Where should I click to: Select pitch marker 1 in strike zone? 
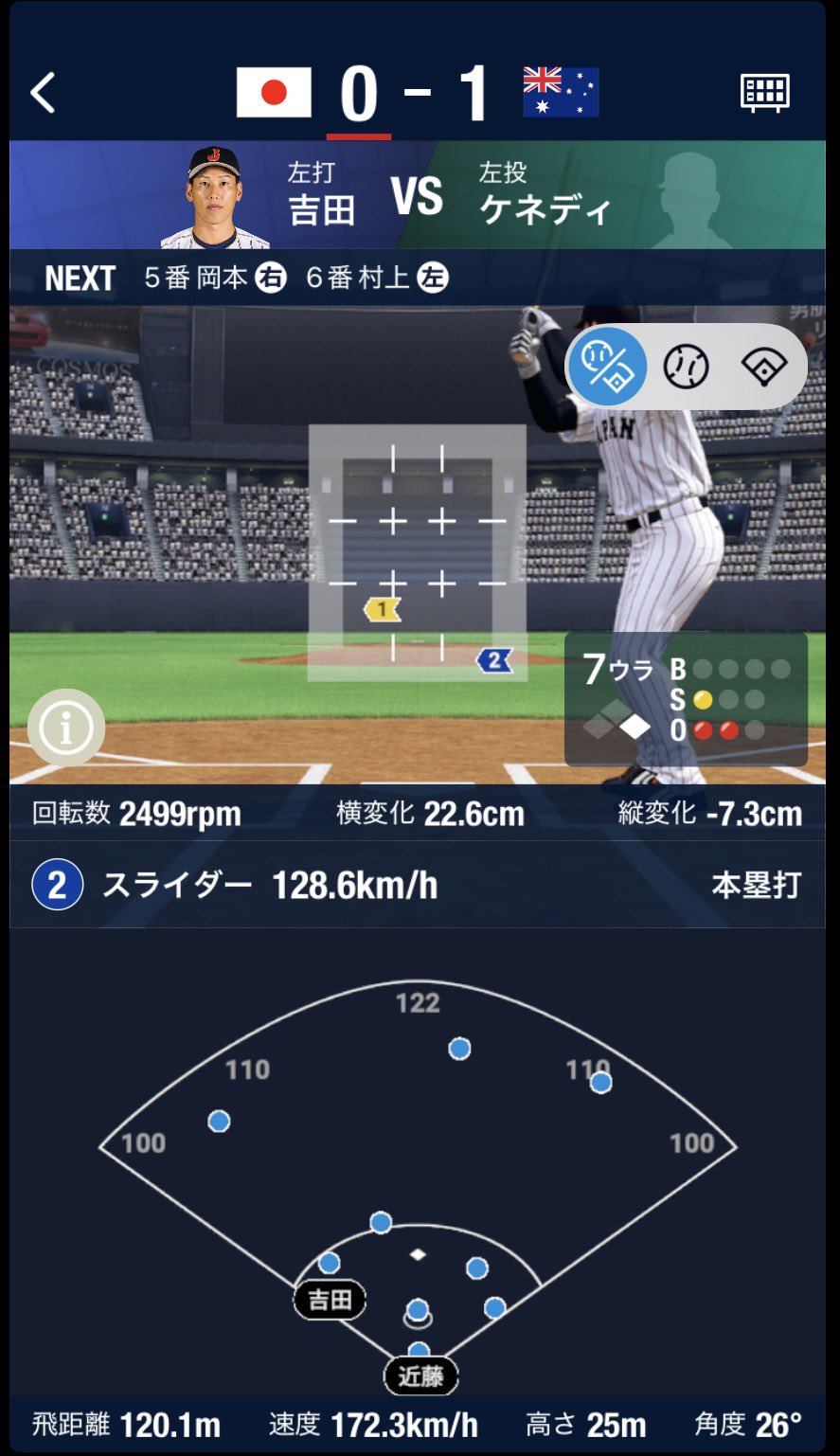(383, 610)
